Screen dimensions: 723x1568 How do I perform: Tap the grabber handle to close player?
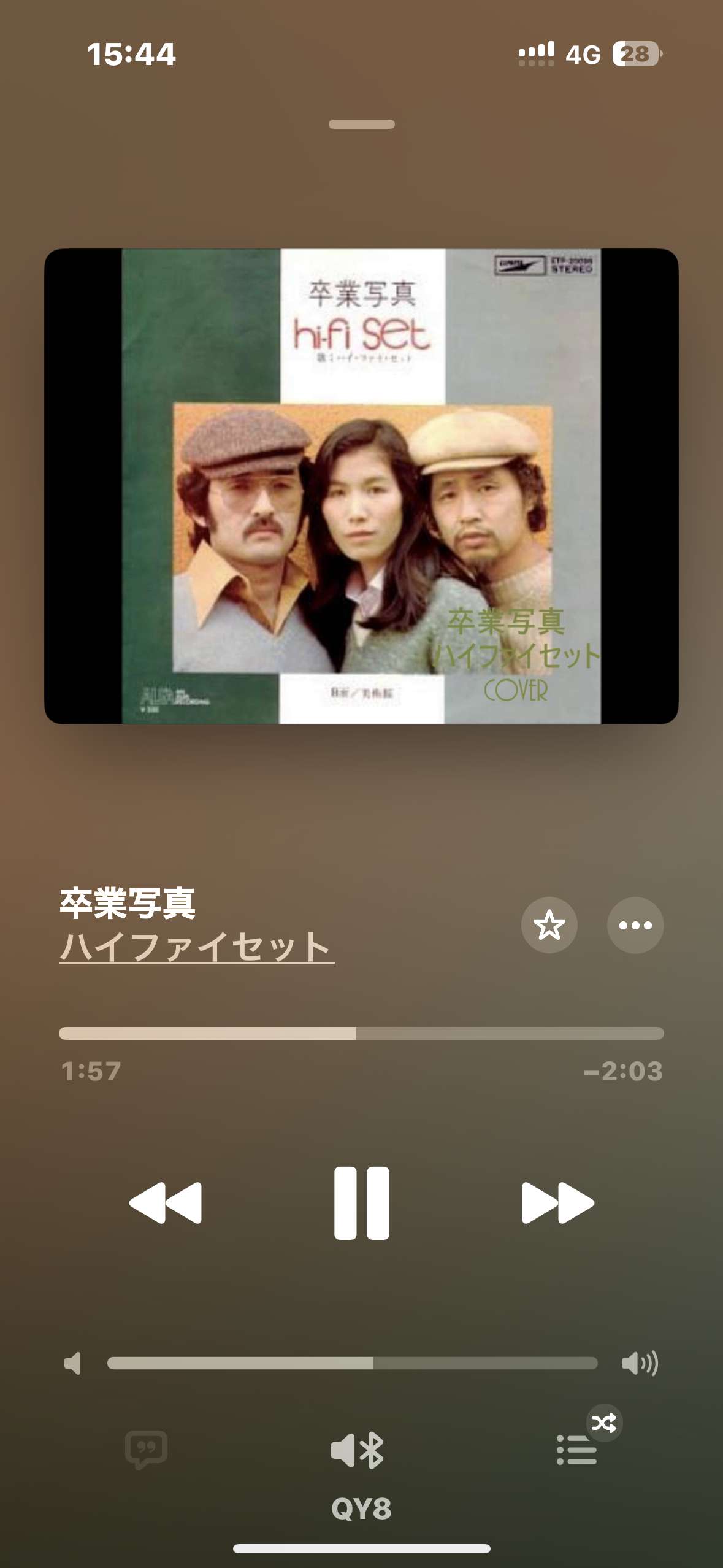coord(361,124)
